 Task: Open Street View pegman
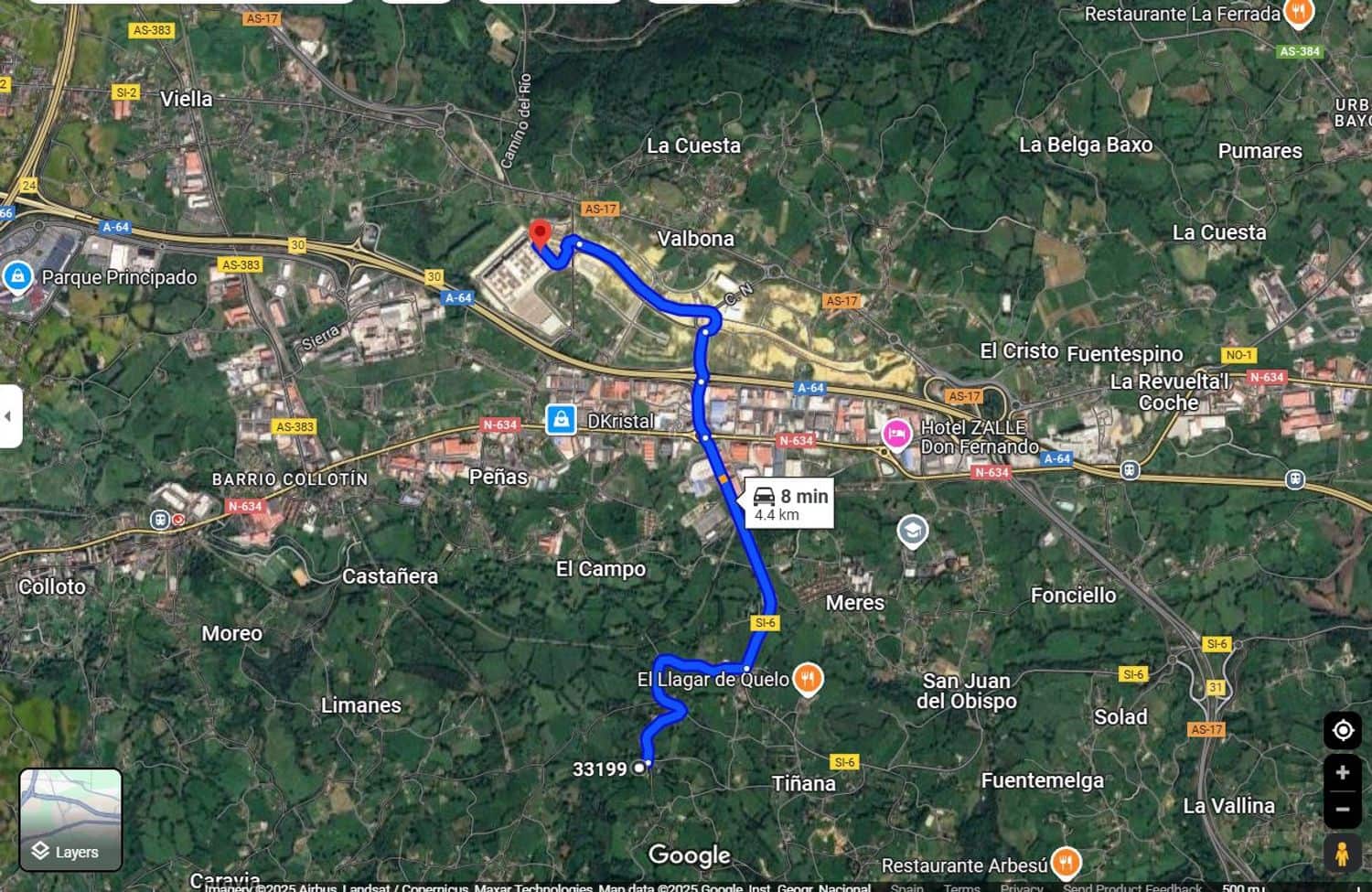[x=1342, y=854]
